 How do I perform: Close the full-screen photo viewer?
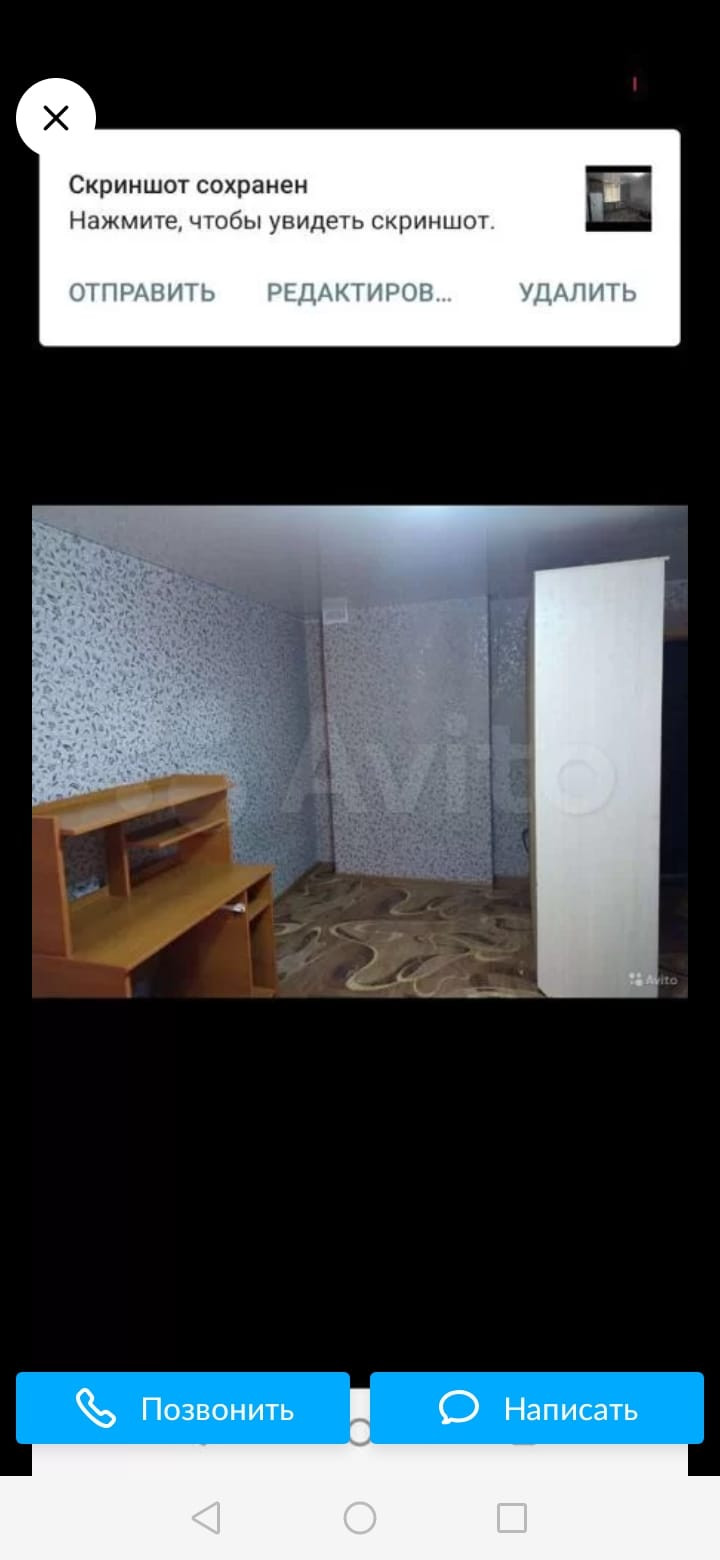coord(56,119)
